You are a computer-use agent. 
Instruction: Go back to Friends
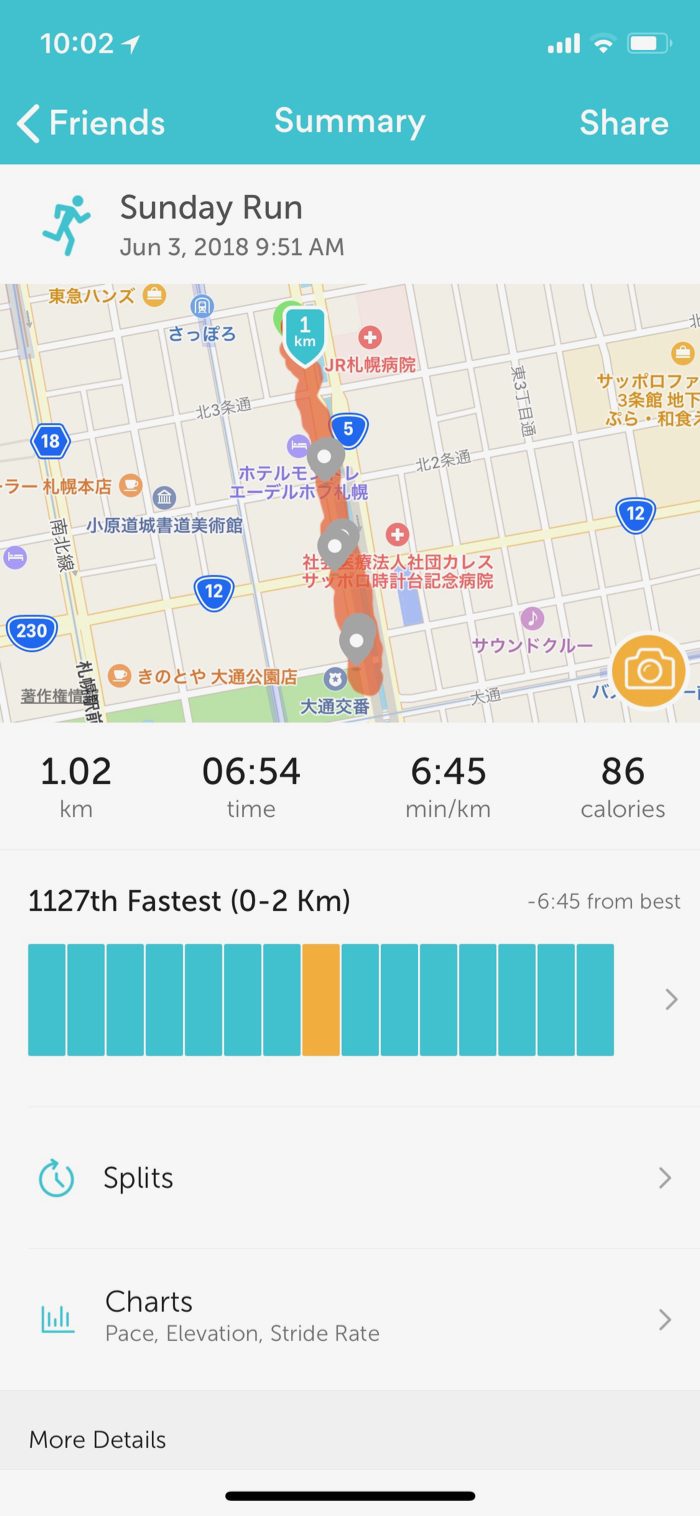click(x=91, y=123)
